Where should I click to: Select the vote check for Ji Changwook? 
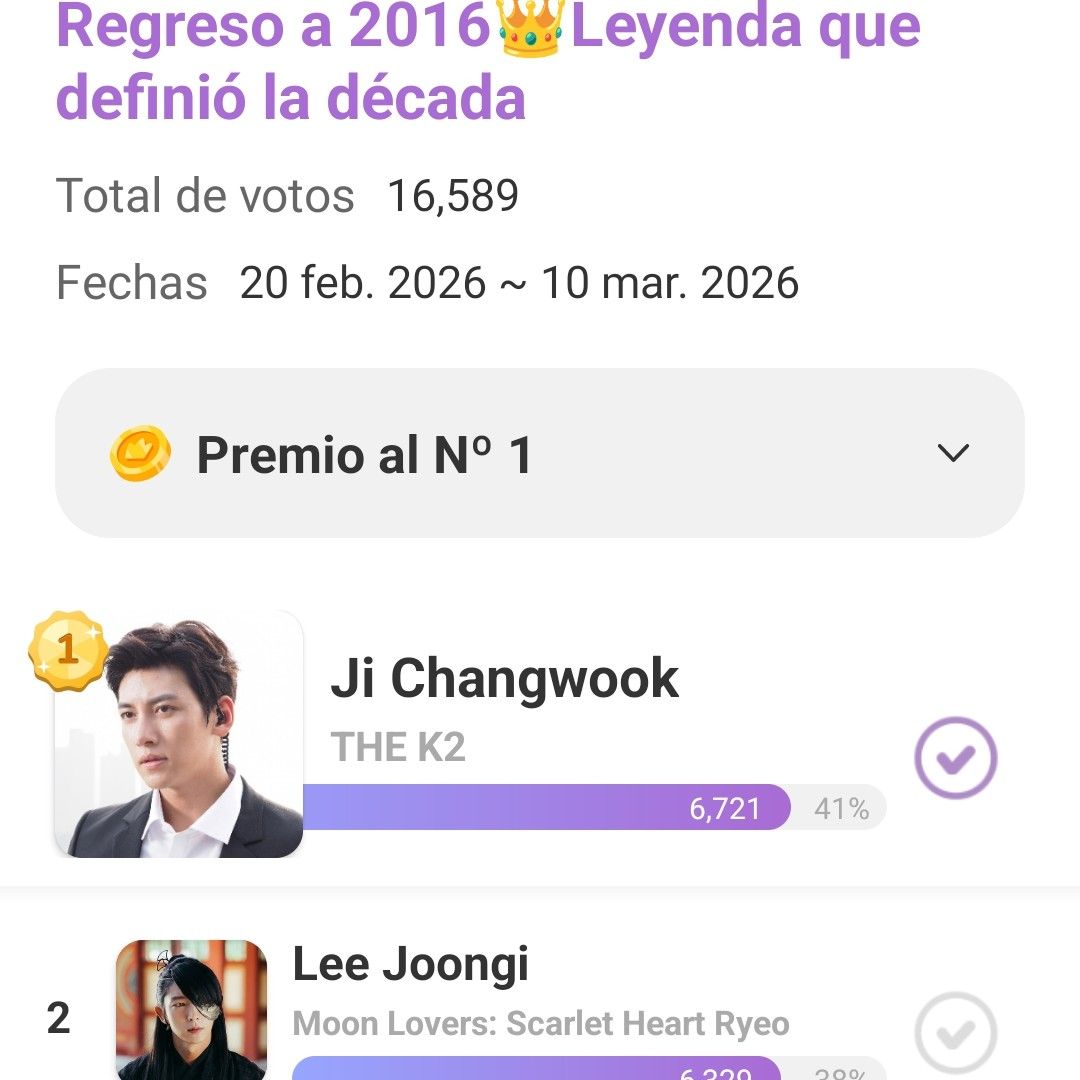point(955,757)
